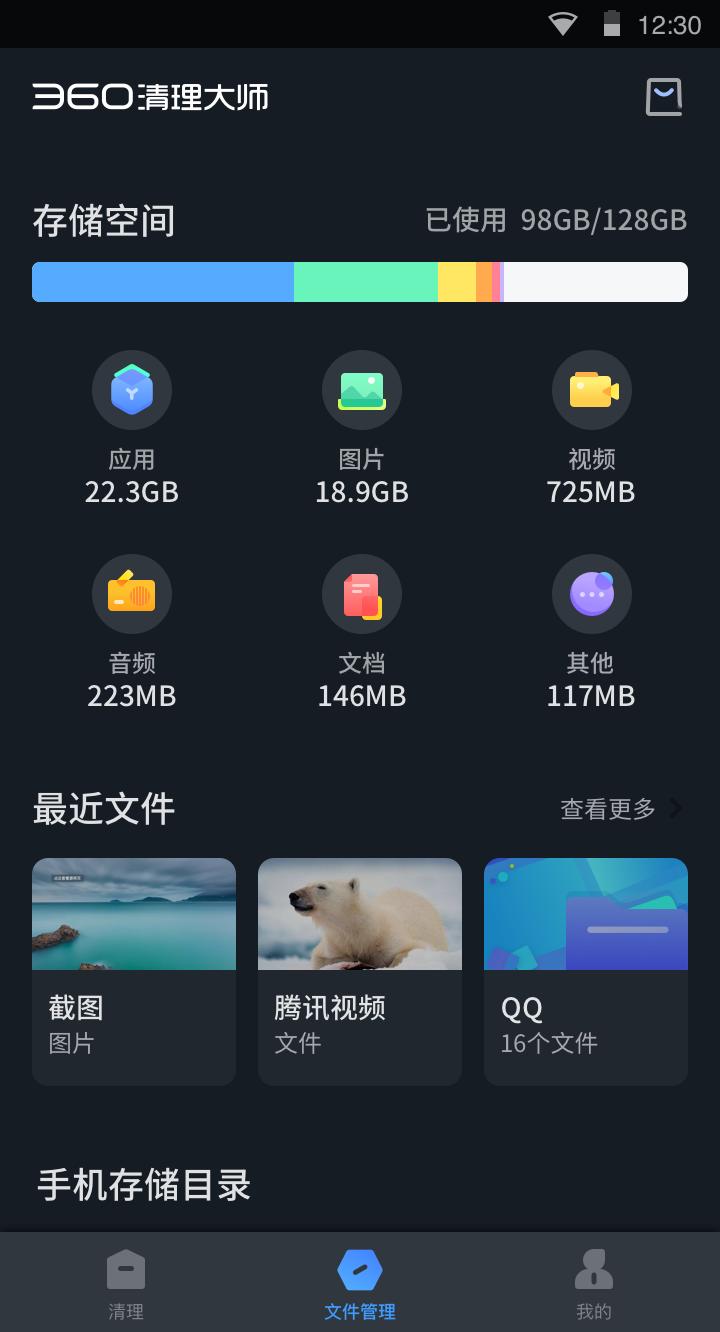The height and width of the screenshot is (1332, 720).
Task: Select the 其他 (Other) category icon
Action: 591,593
